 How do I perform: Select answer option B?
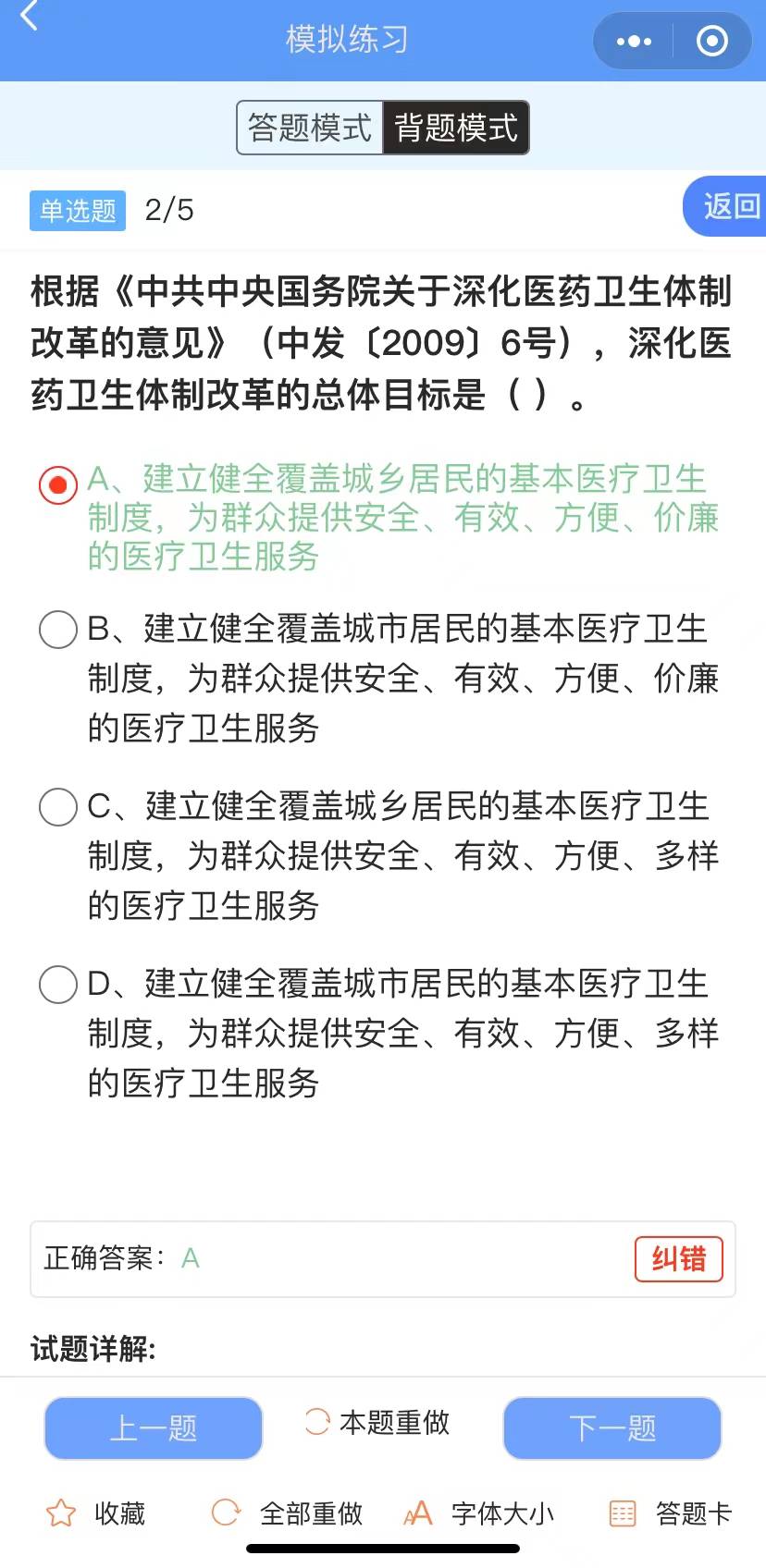coord(57,630)
